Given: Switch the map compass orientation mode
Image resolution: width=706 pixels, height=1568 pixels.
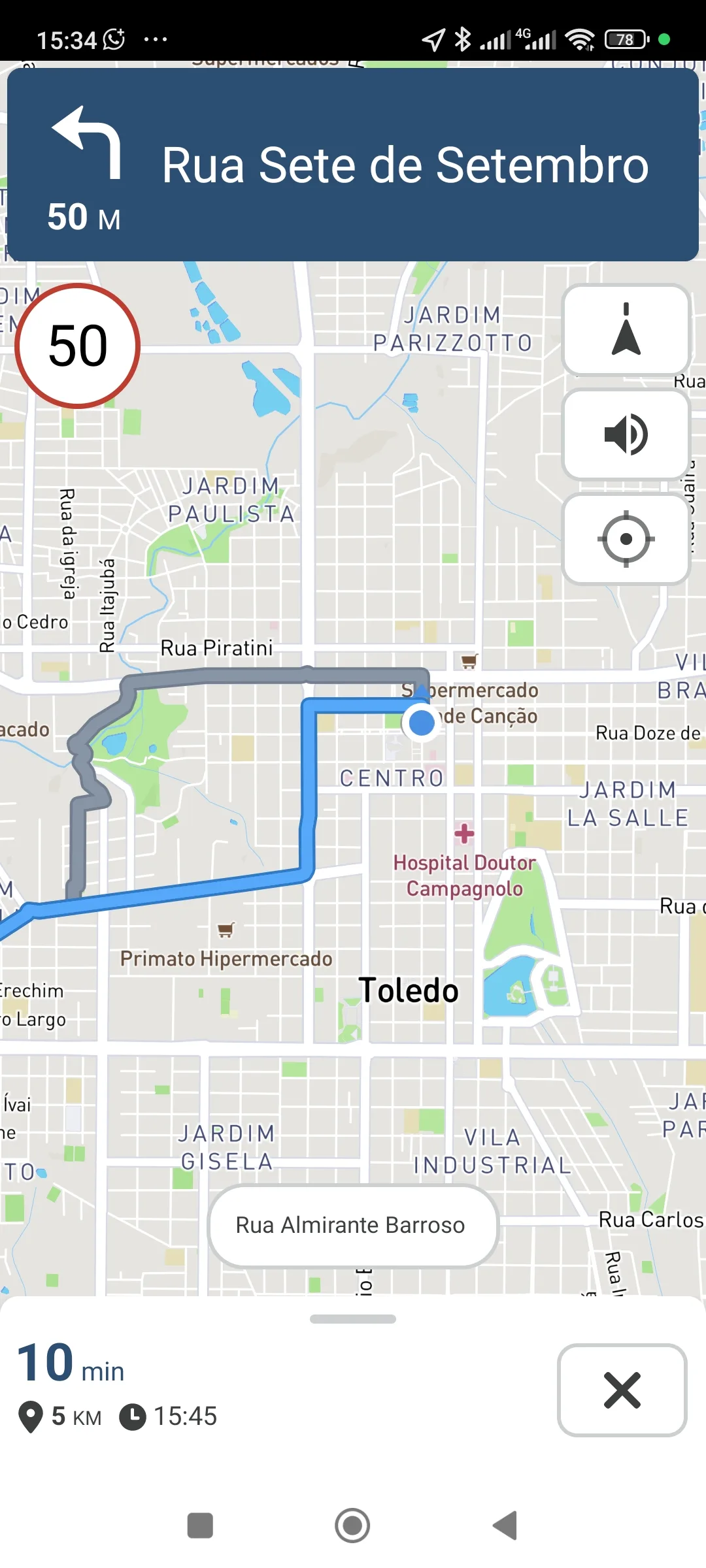Looking at the screenshot, I should click(x=626, y=330).
